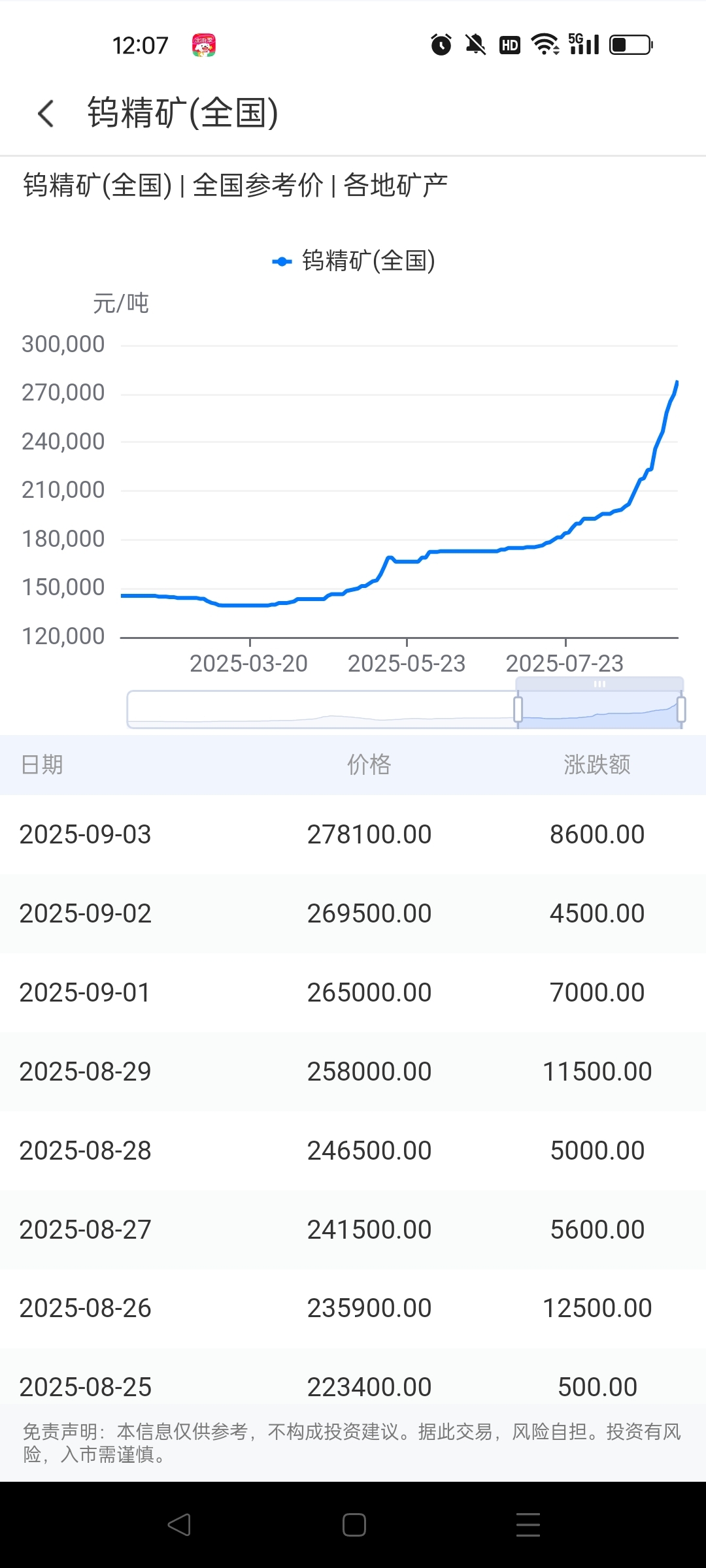Image resolution: width=706 pixels, height=1568 pixels.
Task: Tap the Android system back button
Action: point(179,1524)
